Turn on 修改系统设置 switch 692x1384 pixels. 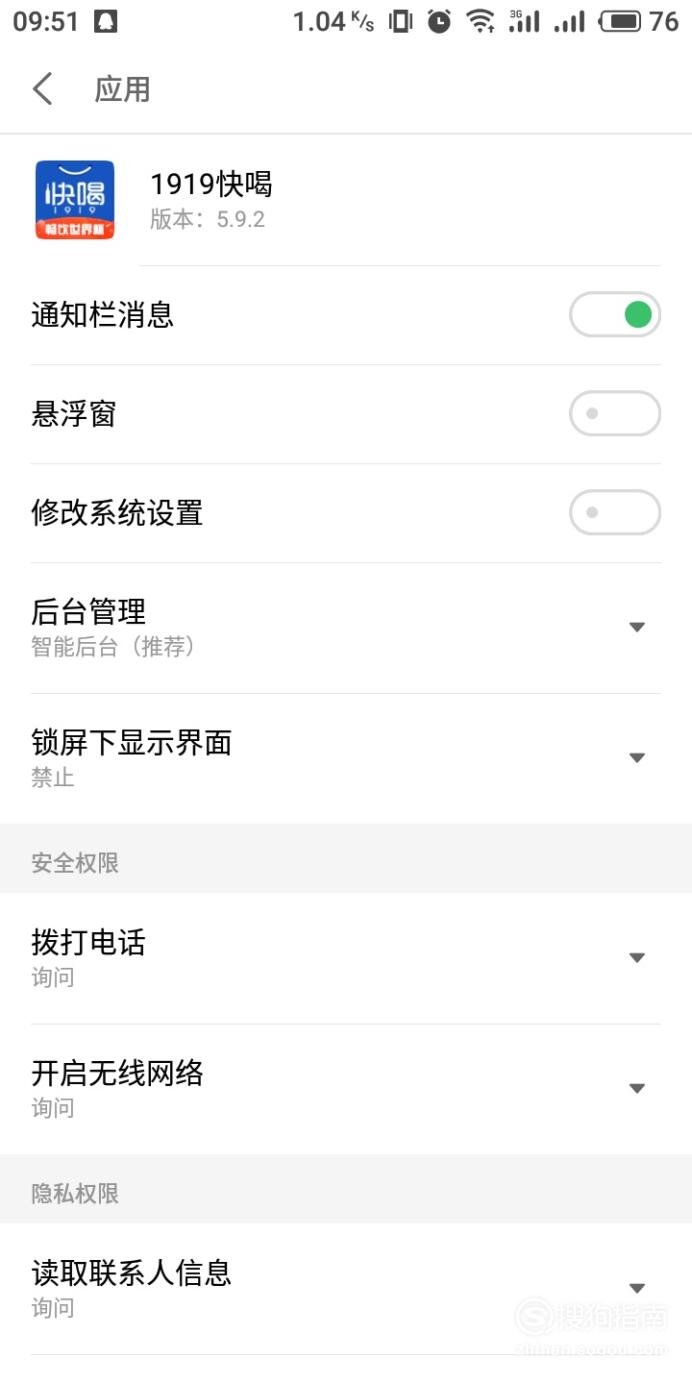tap(615, 513)
